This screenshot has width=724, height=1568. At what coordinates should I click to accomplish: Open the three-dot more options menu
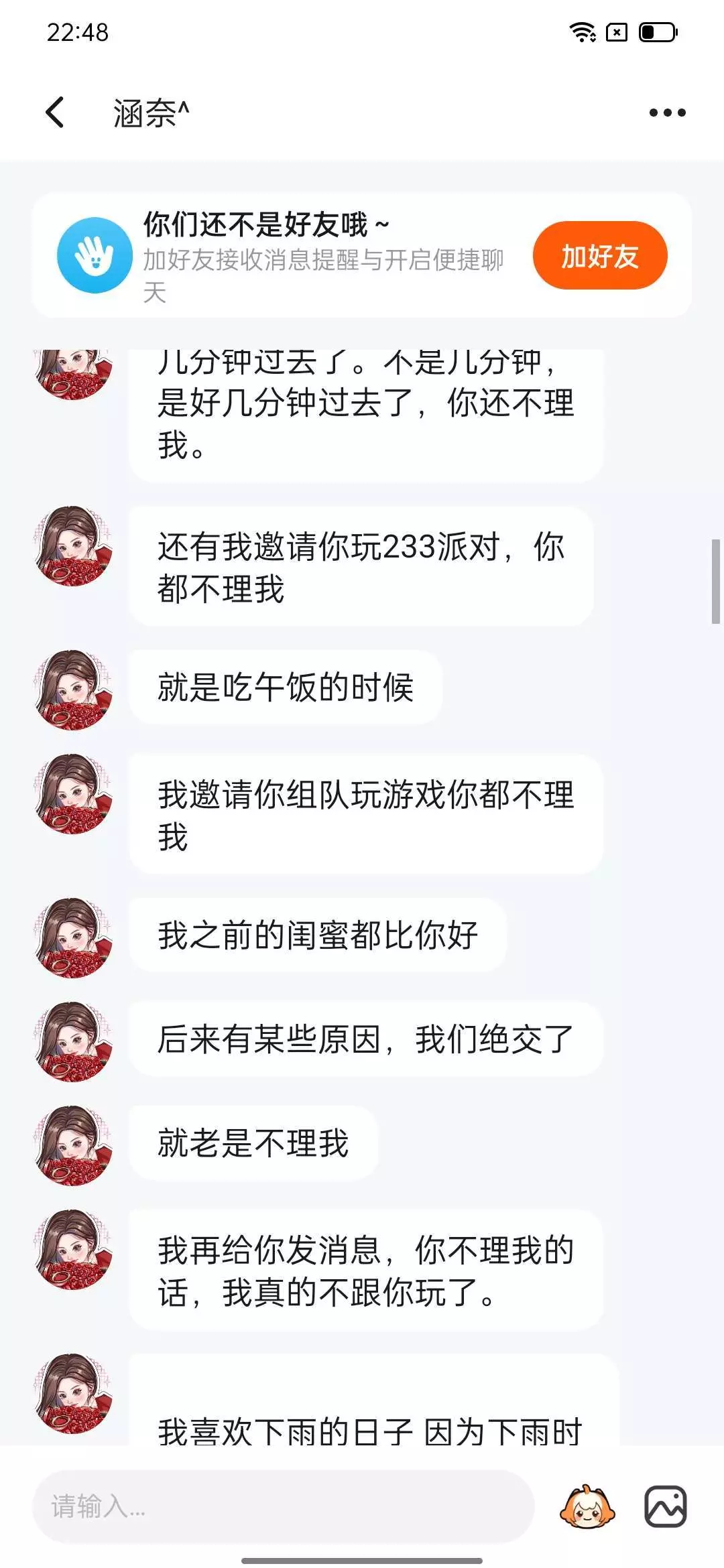click(x=667, y=113)
